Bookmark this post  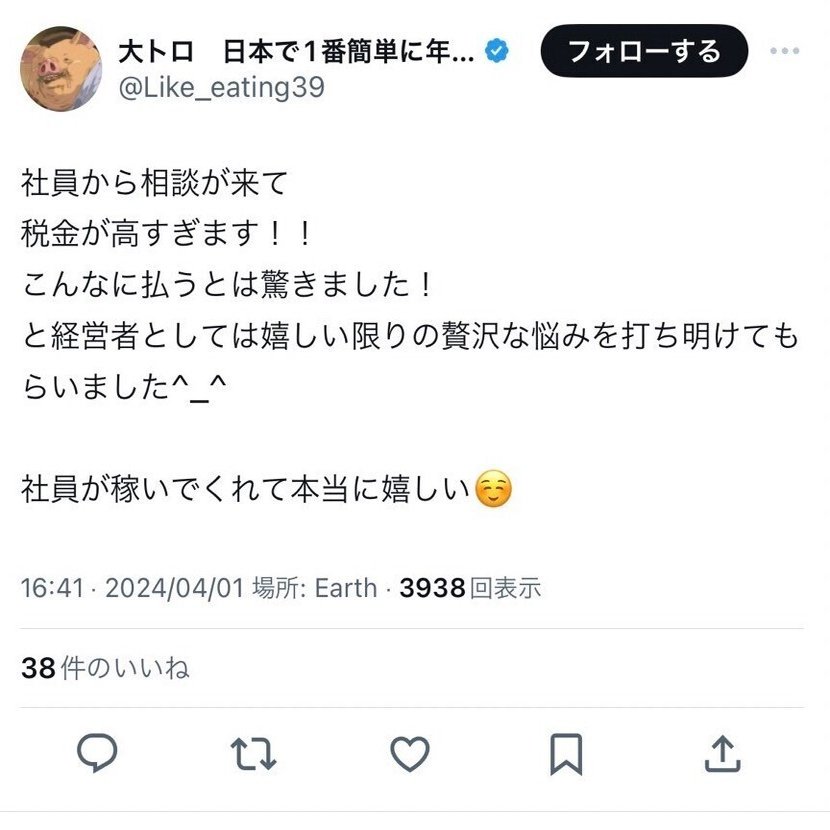(x=566, y=752)
